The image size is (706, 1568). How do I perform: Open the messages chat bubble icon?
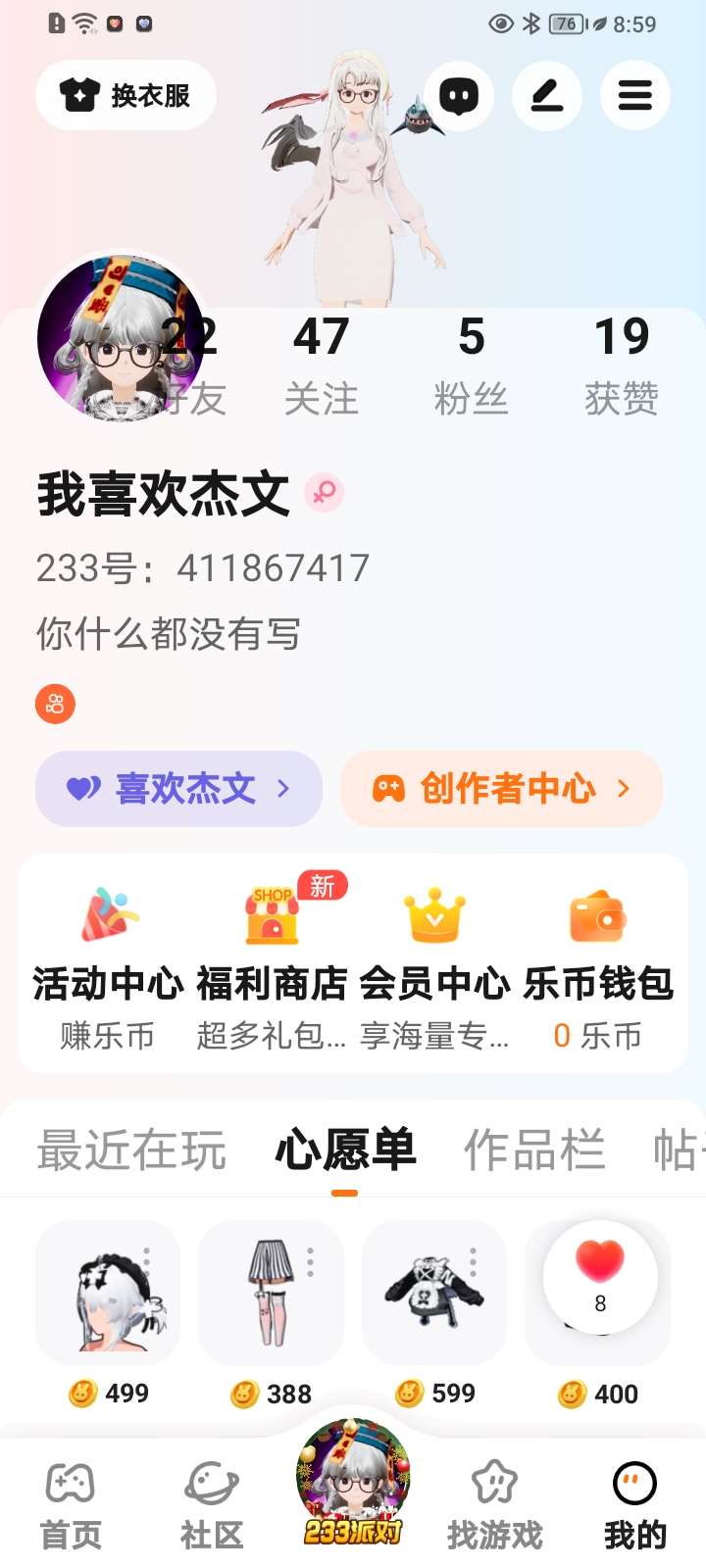pyautogui.click(x=459, y=95)
